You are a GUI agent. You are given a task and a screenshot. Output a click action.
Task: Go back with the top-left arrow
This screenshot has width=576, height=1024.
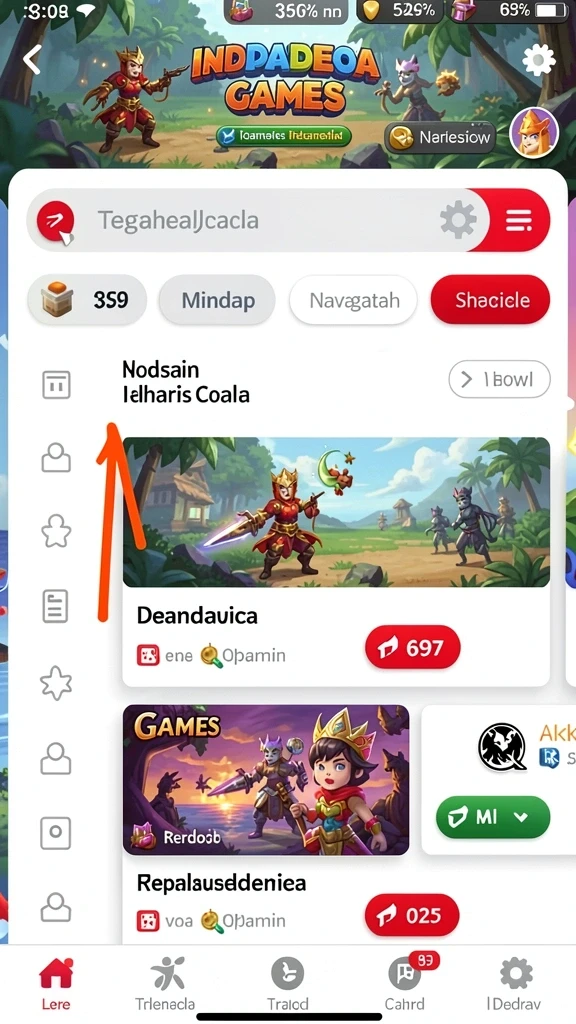tap(32, 60)
